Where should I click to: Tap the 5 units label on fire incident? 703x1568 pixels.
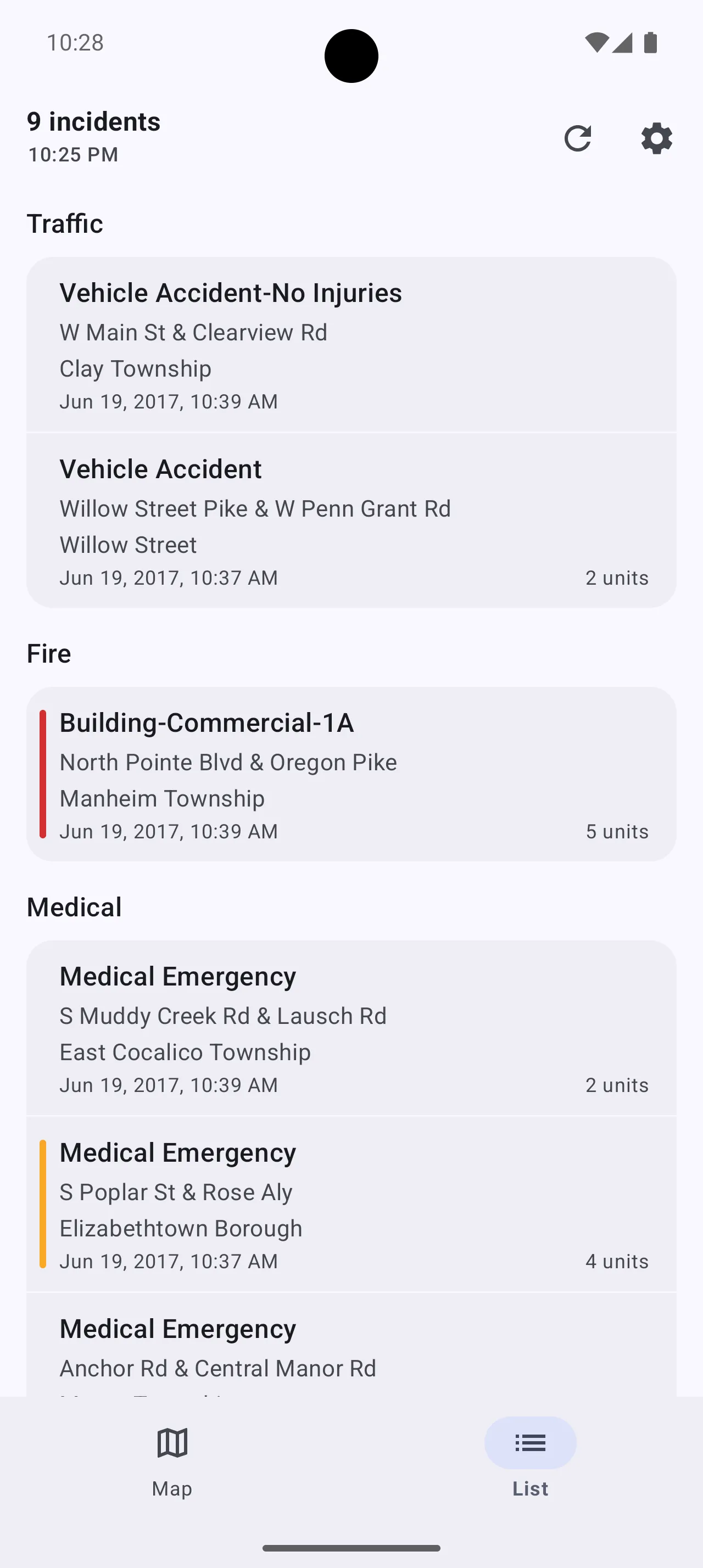(x=617, y=831)
